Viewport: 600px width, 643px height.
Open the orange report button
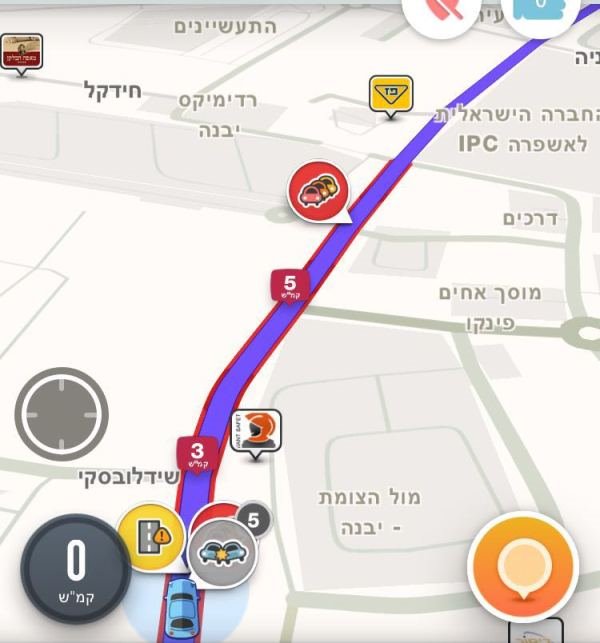523,568
